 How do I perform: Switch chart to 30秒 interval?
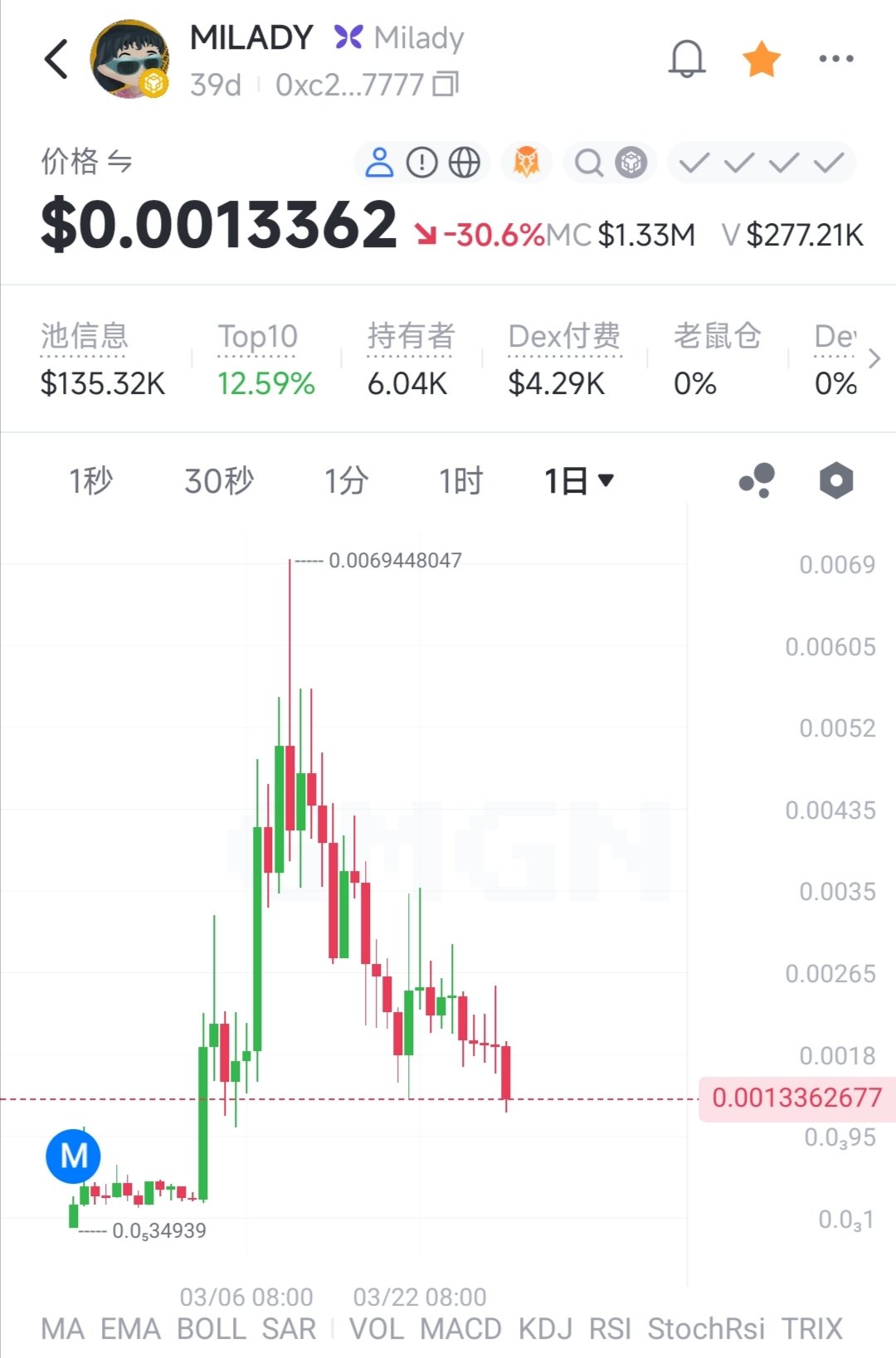(x=219, y=480)
